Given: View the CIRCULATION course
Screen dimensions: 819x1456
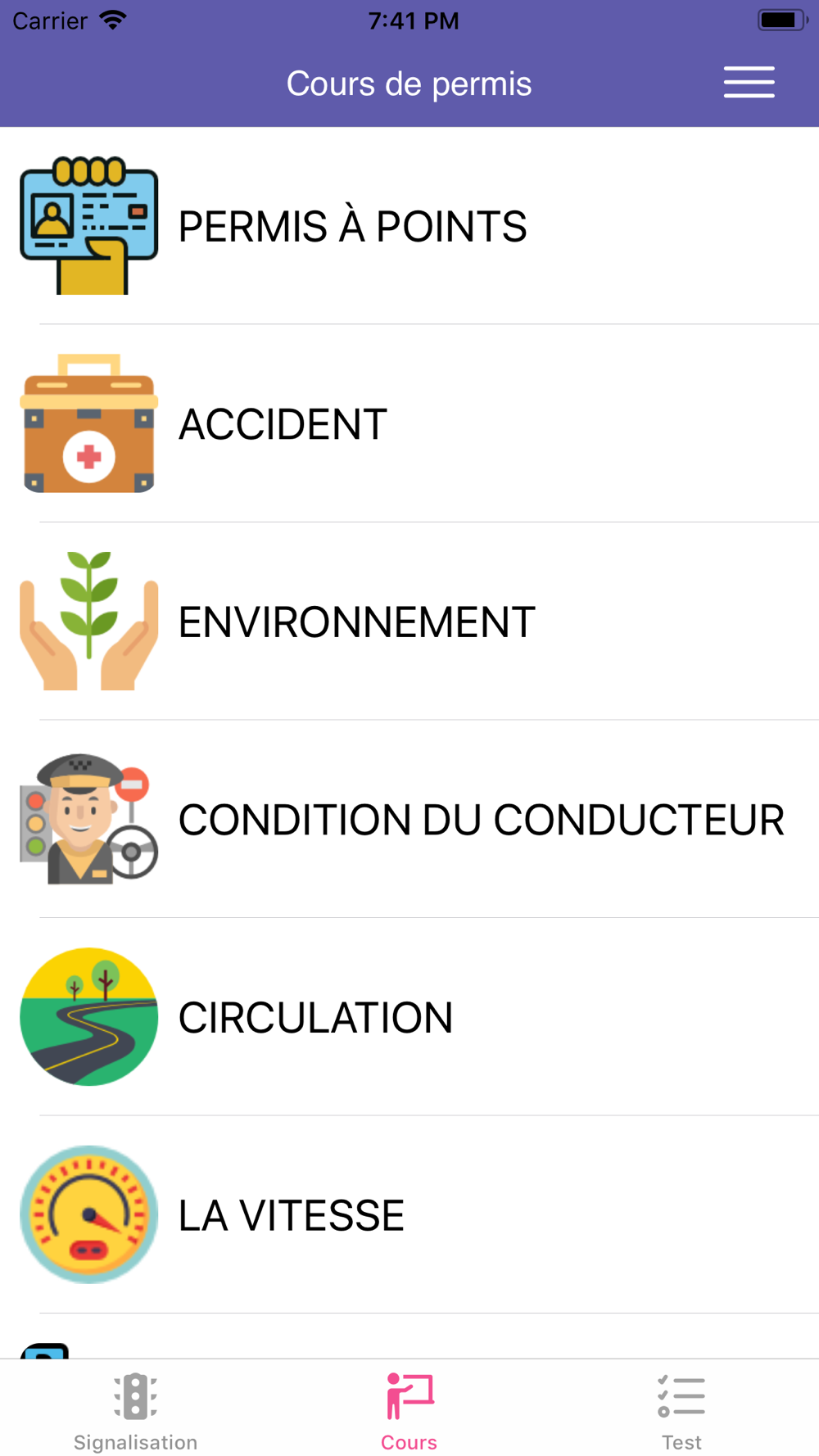Looking at the screenshot, I should pos(409,1017).
